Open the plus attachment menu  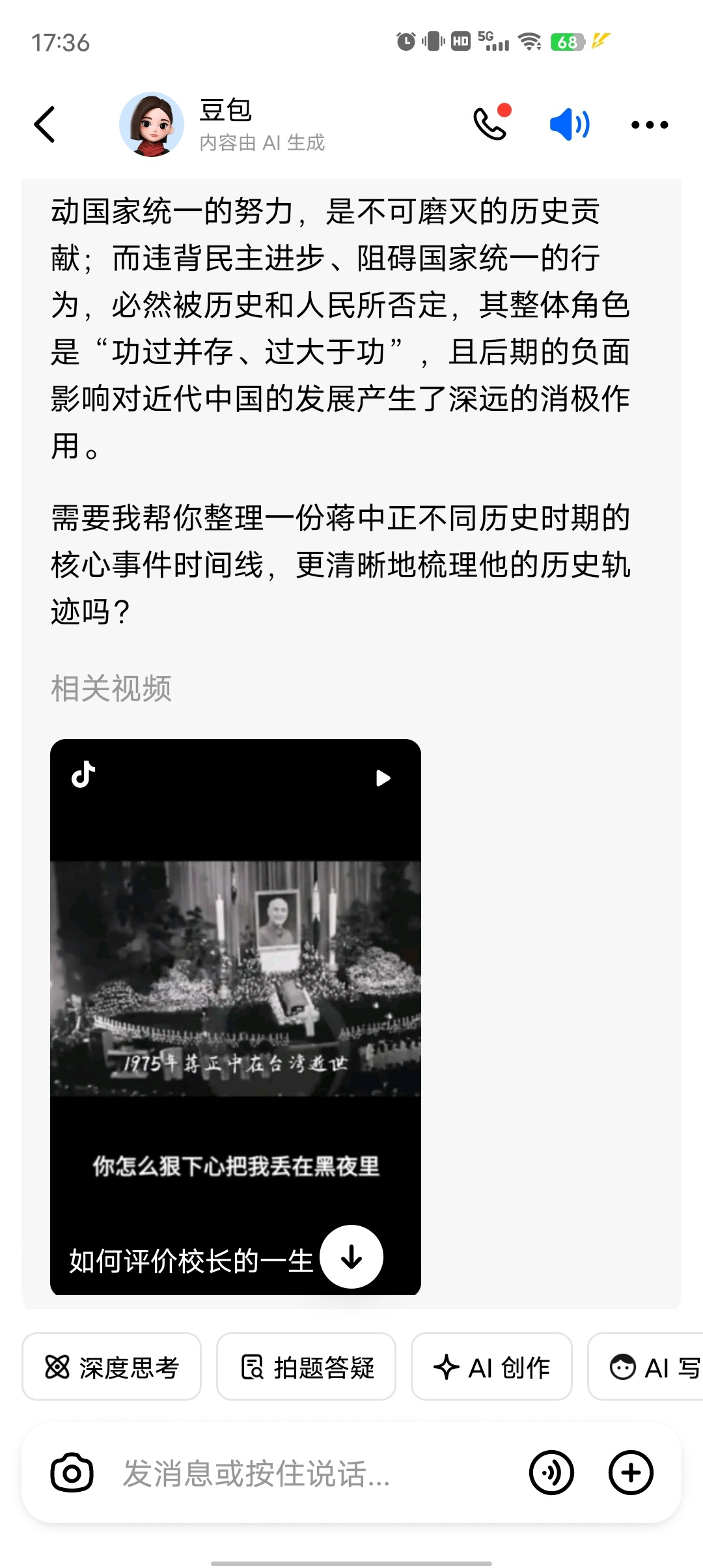point(630,1473)
